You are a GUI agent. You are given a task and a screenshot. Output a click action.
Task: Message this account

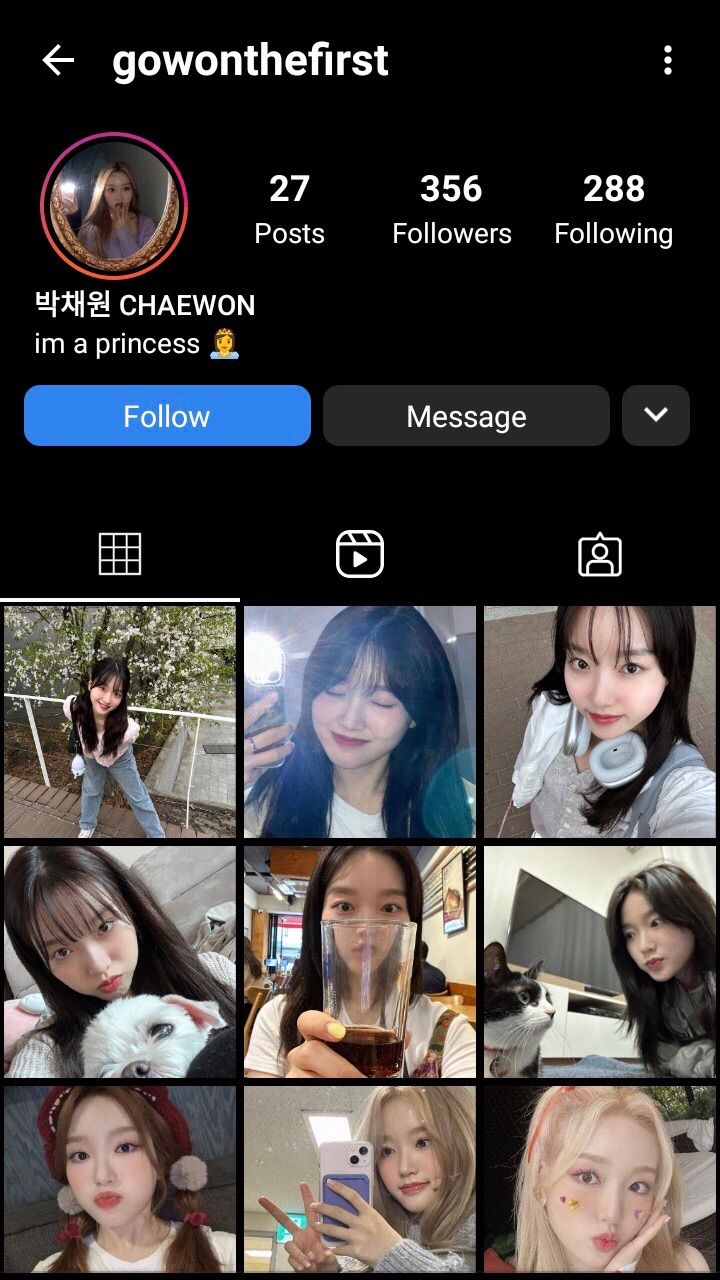[466, 416]
